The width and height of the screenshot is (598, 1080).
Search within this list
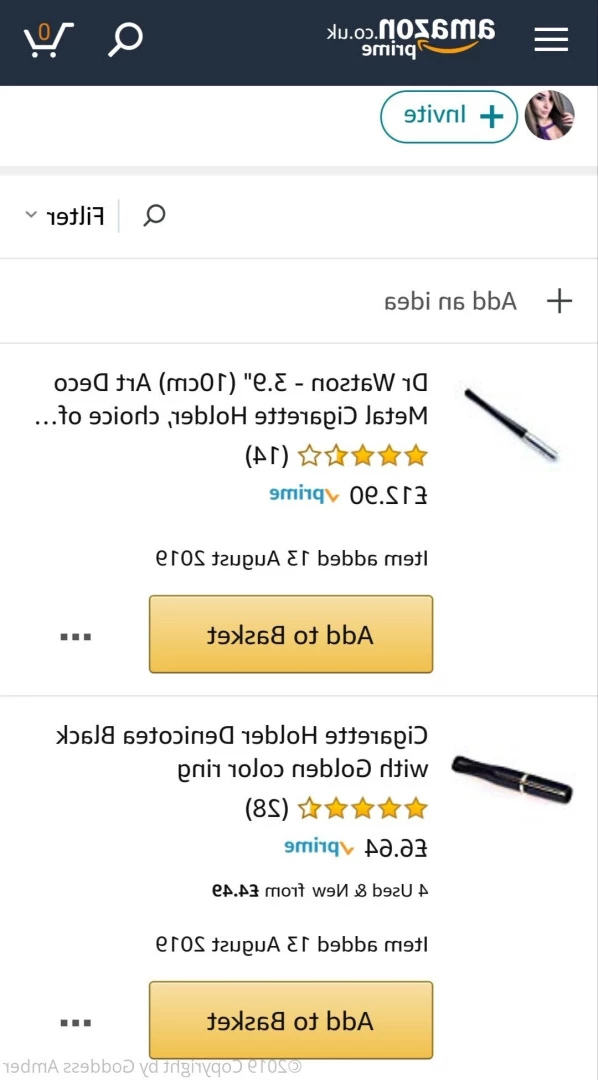pos(154,216)
